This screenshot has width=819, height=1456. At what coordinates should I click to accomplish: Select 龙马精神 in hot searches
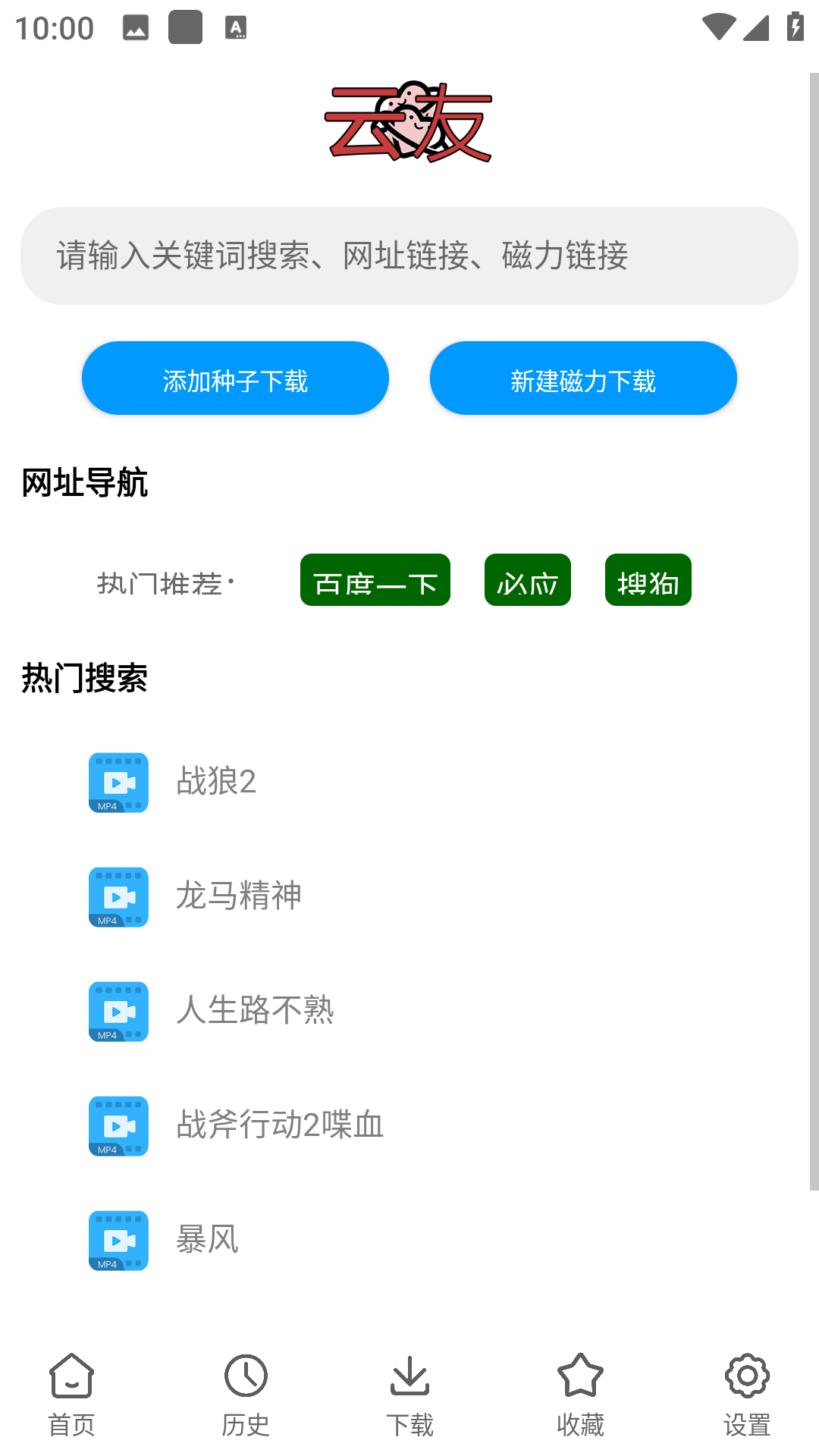point(238,896)
